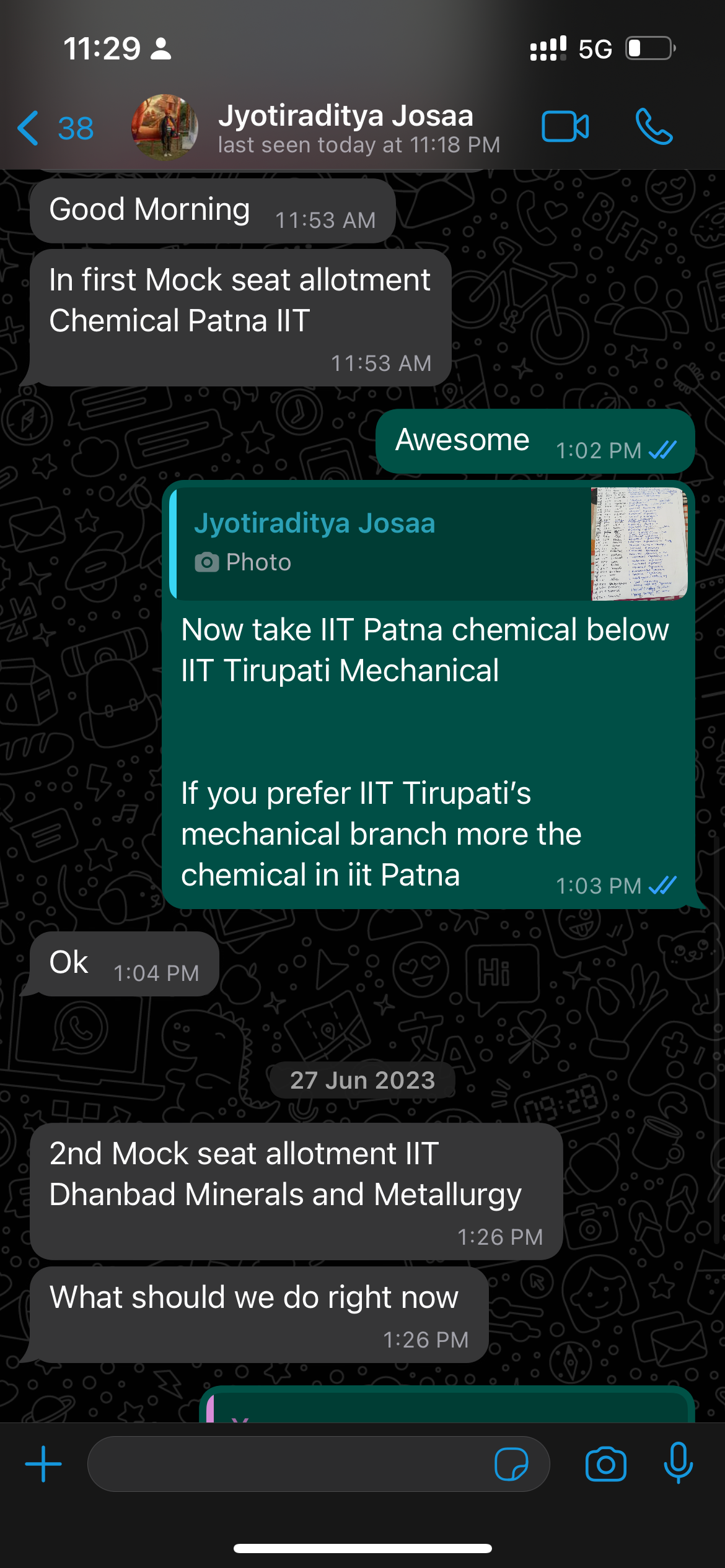Select the Awesome sent message

(x=461, y=440)
